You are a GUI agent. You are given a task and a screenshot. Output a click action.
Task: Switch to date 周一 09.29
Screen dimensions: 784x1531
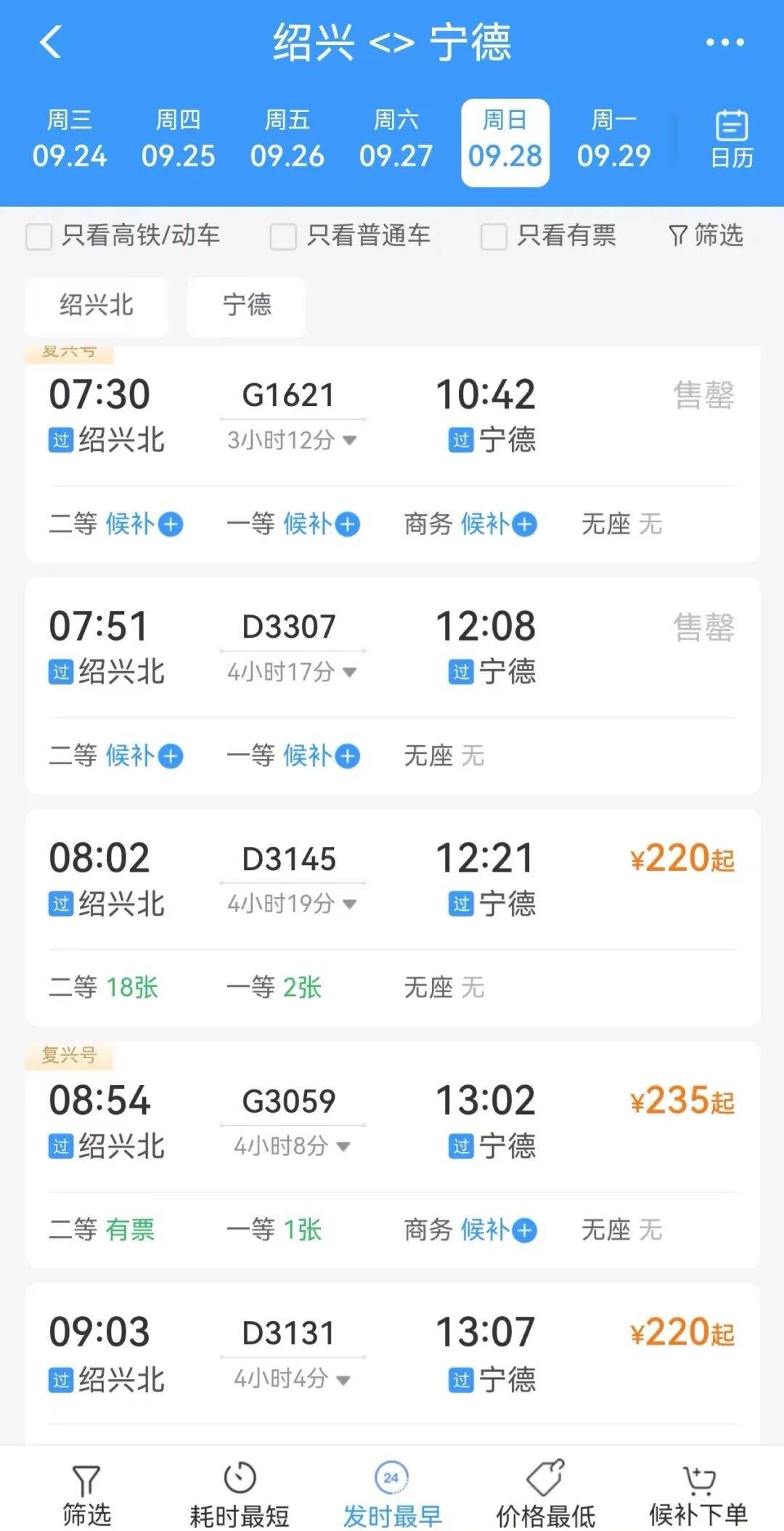613,140
